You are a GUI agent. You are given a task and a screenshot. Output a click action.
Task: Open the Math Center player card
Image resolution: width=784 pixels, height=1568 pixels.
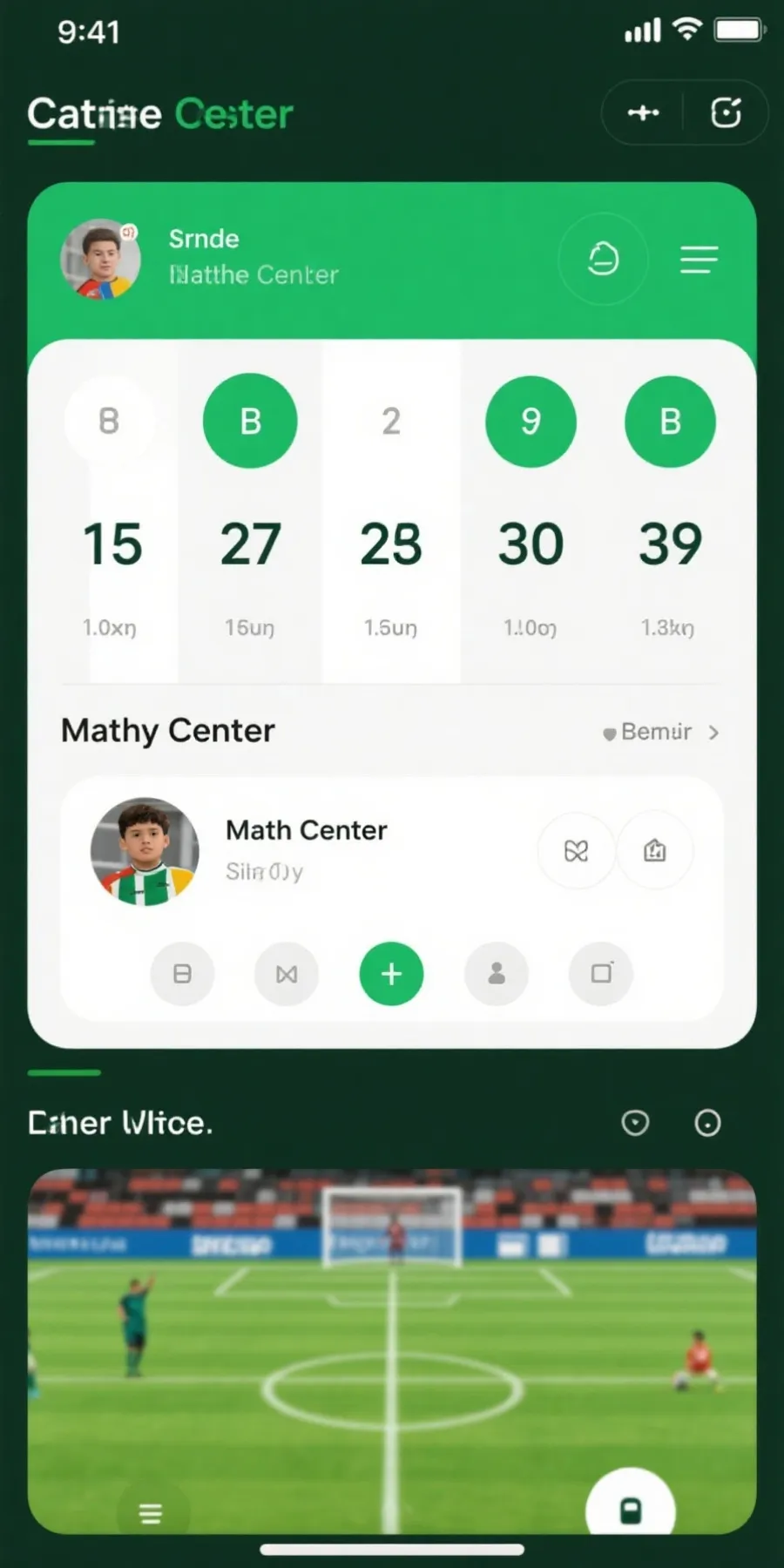click(x=305, y=849)
